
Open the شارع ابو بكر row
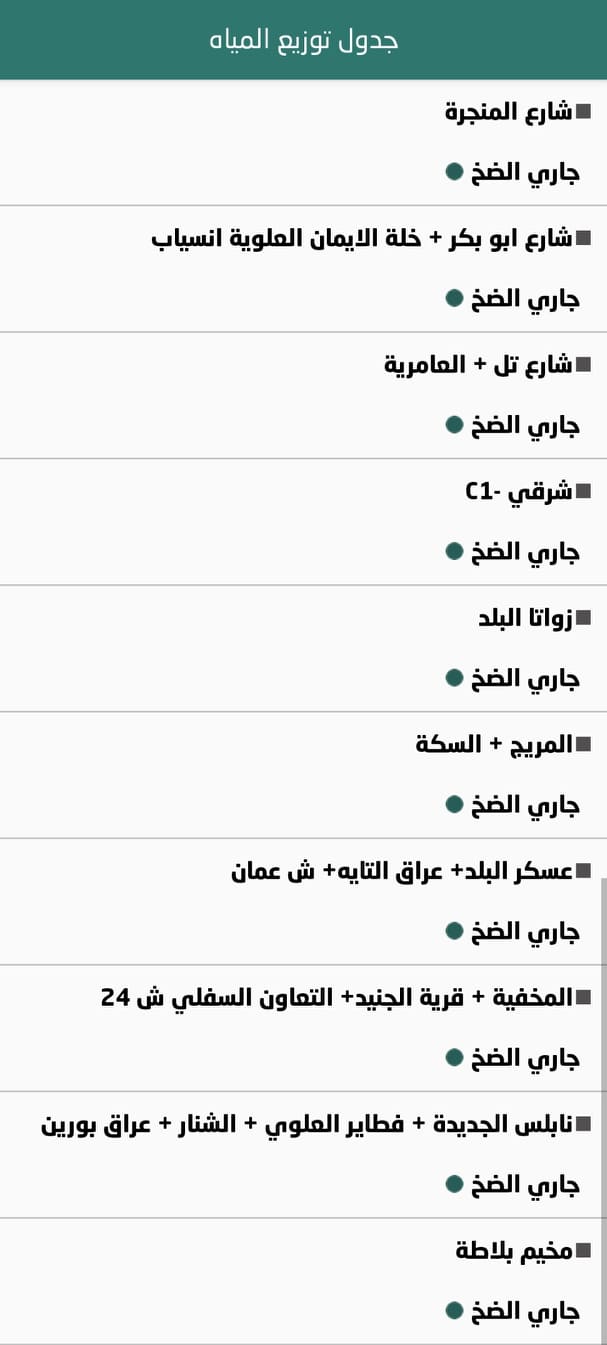[362, 239]
